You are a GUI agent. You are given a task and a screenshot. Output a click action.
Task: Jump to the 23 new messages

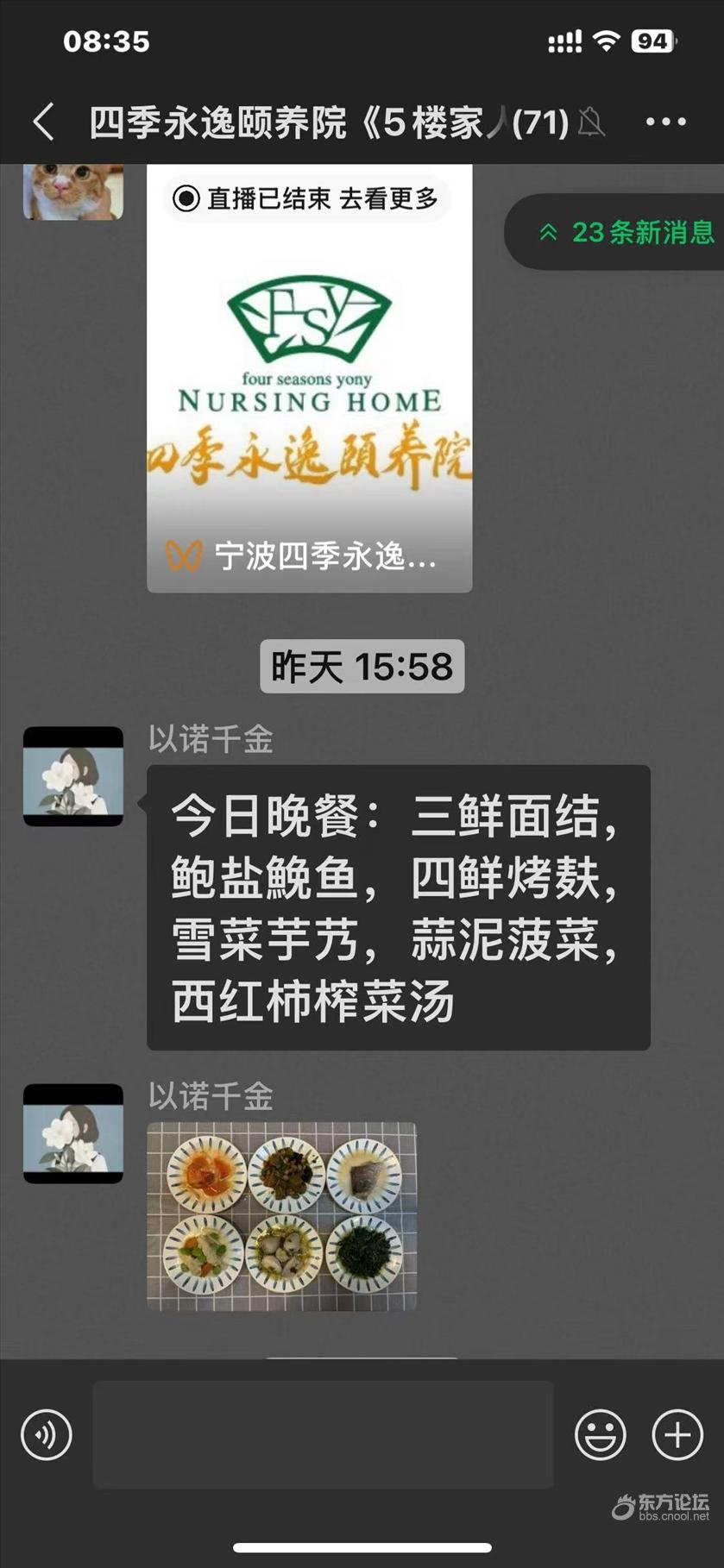(615, 232)
